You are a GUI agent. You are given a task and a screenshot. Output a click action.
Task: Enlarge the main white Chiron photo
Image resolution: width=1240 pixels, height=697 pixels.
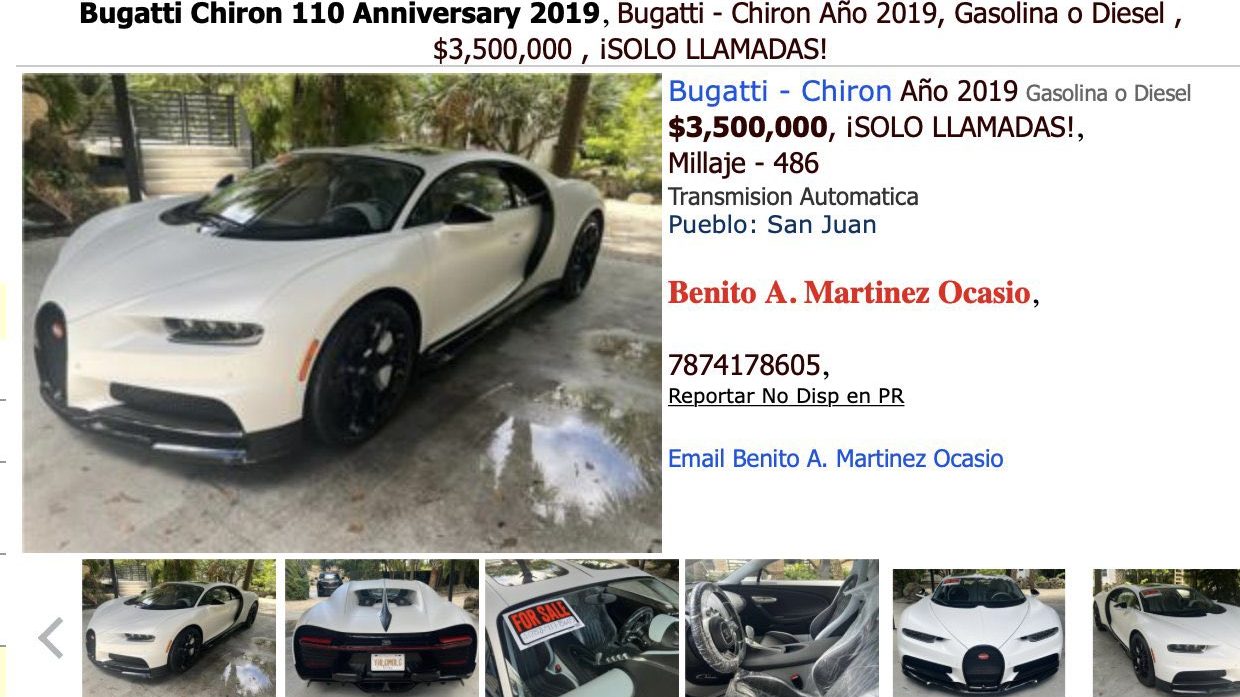coord(341,312)
